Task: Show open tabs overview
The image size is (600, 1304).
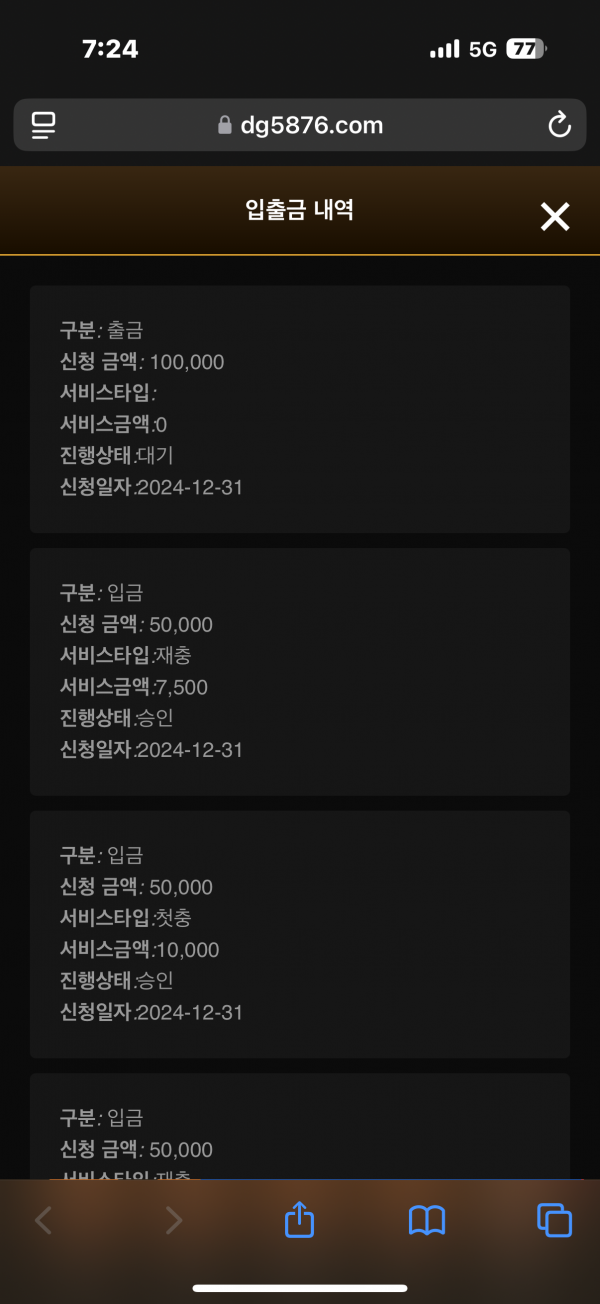Action: [554, 1220]
